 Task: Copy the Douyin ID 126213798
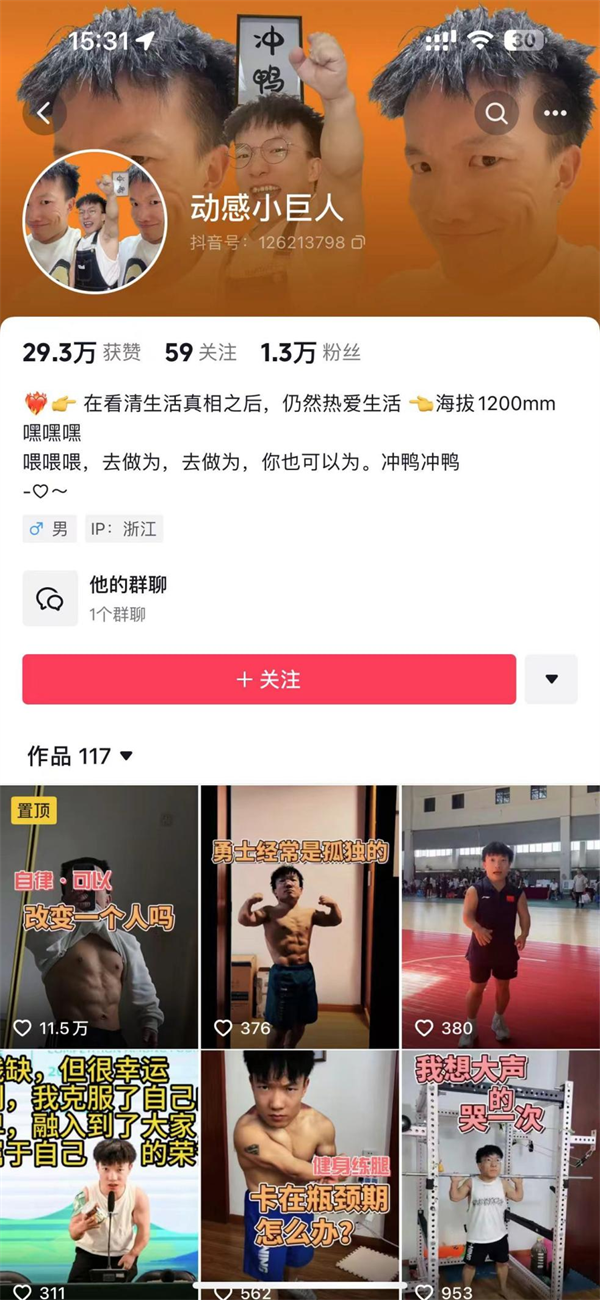359,242
